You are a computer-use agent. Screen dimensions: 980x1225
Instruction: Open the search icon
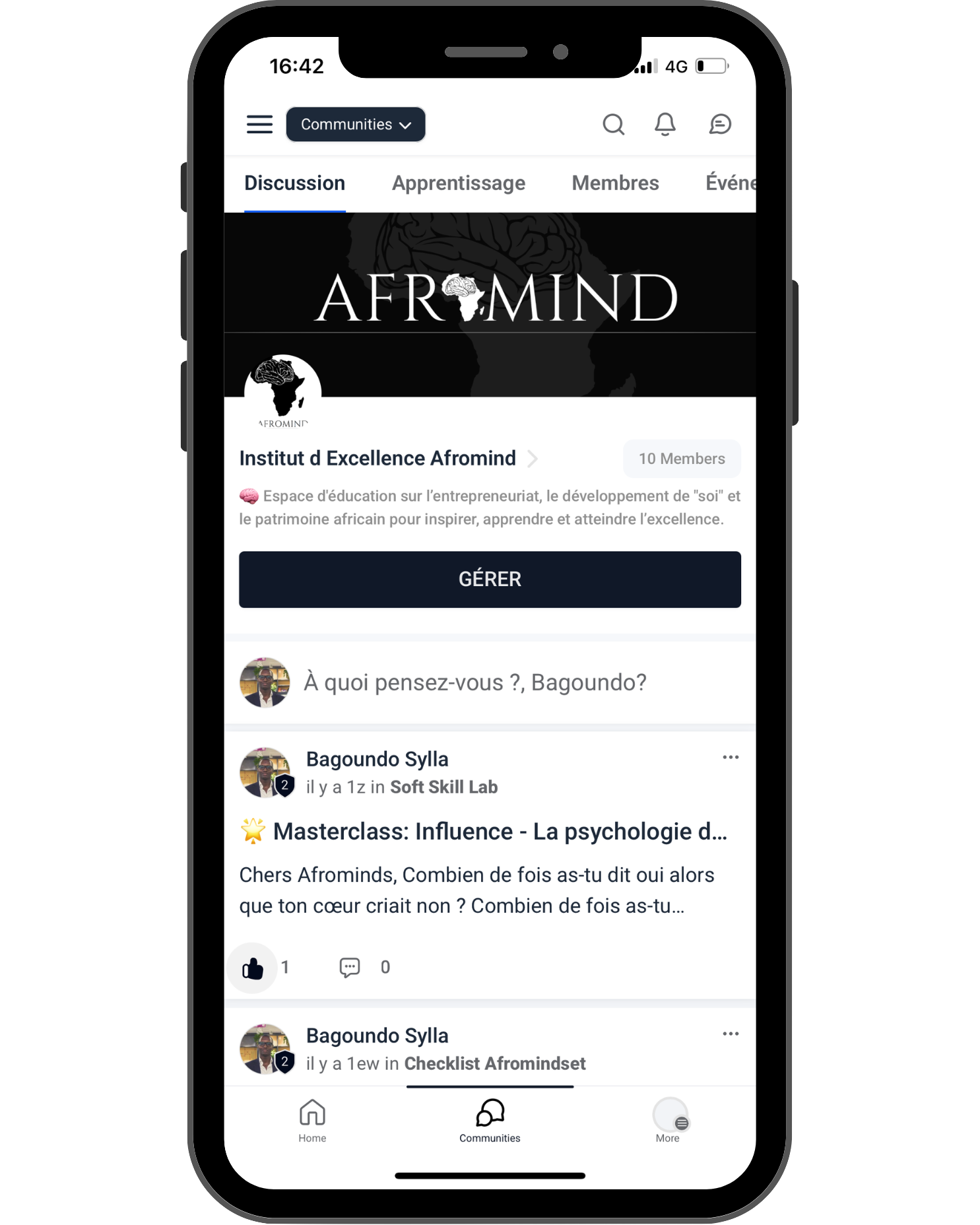click(613, 124)
